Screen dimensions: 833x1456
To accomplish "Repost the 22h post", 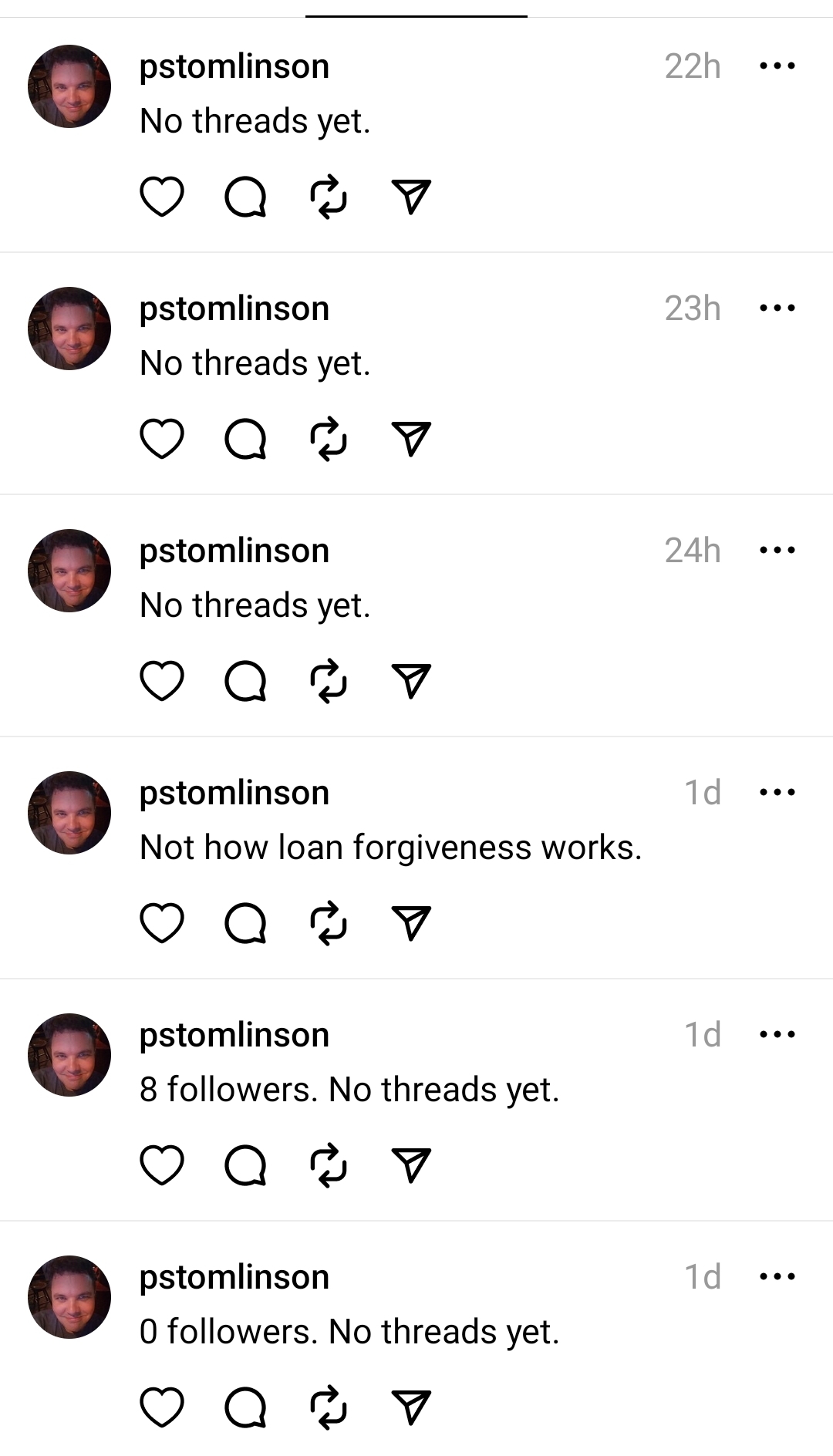I will click(329, 197).
